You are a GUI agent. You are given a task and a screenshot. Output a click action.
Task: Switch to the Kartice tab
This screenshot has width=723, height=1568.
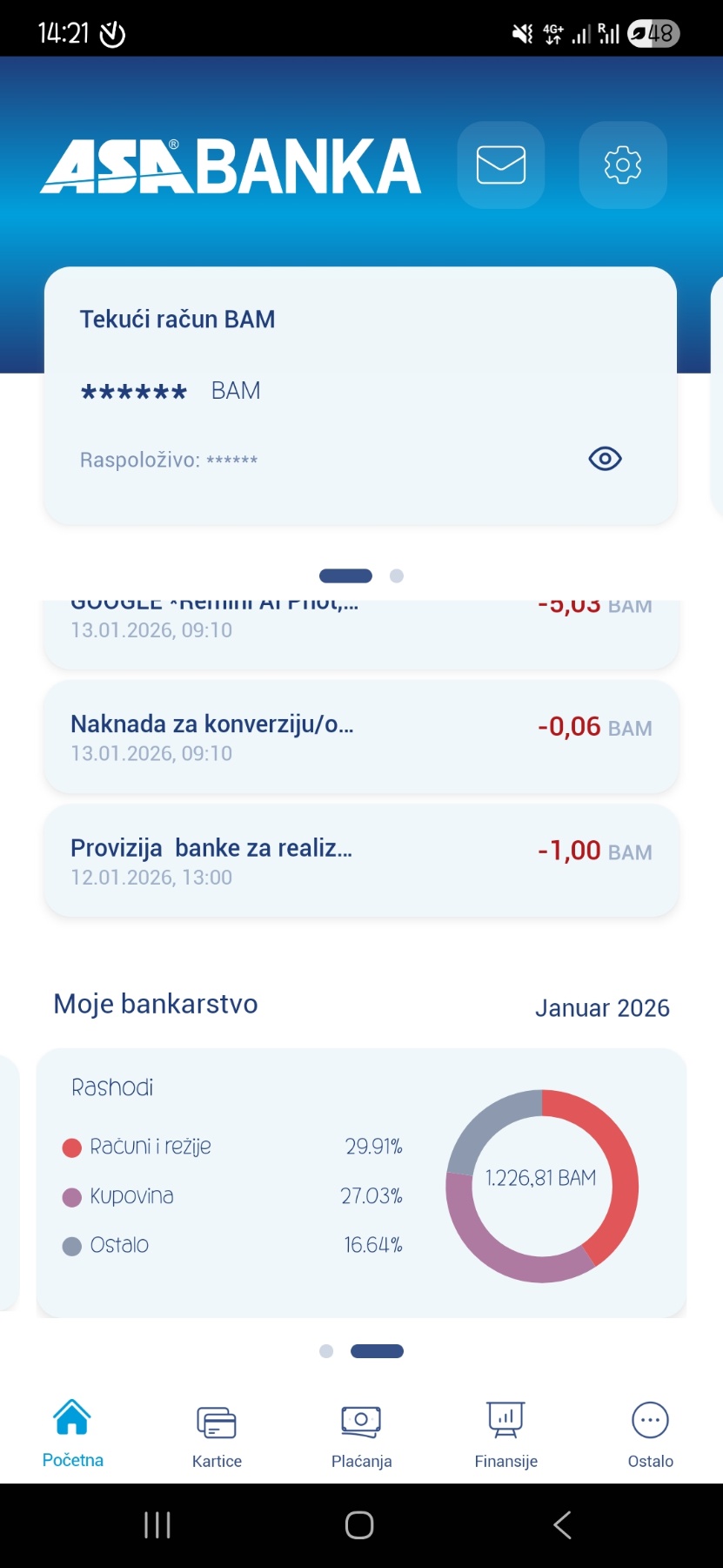pos(217,1436)
